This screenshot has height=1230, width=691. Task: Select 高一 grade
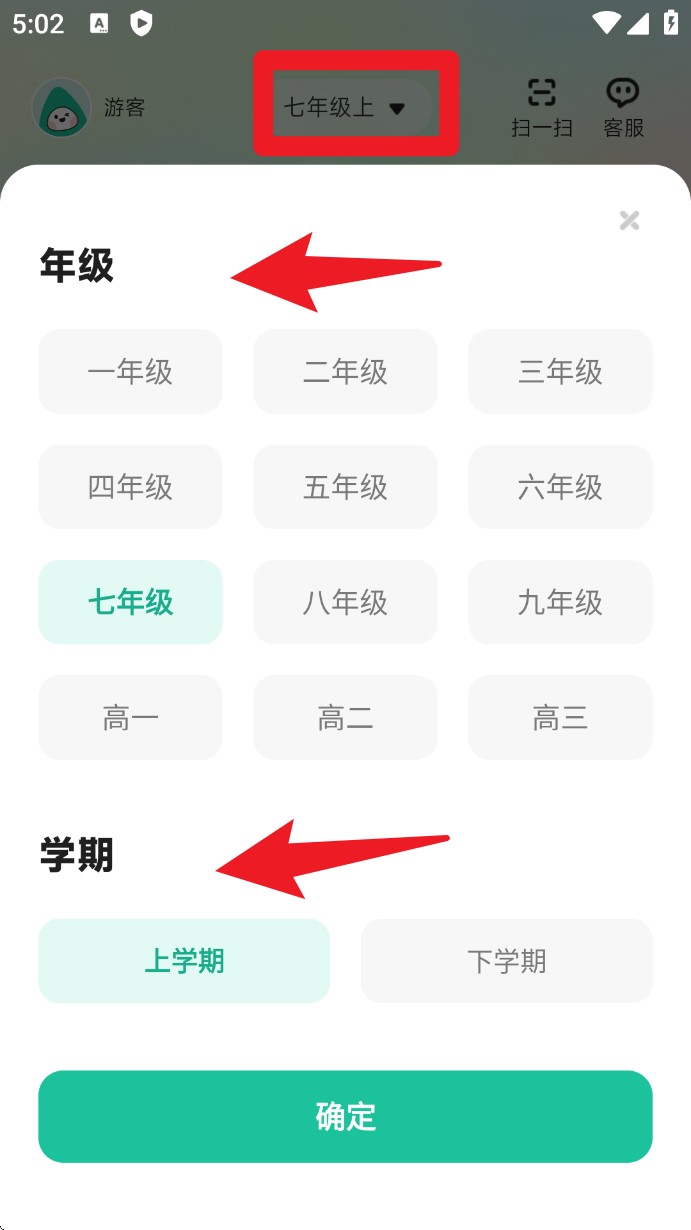(130, 717)
